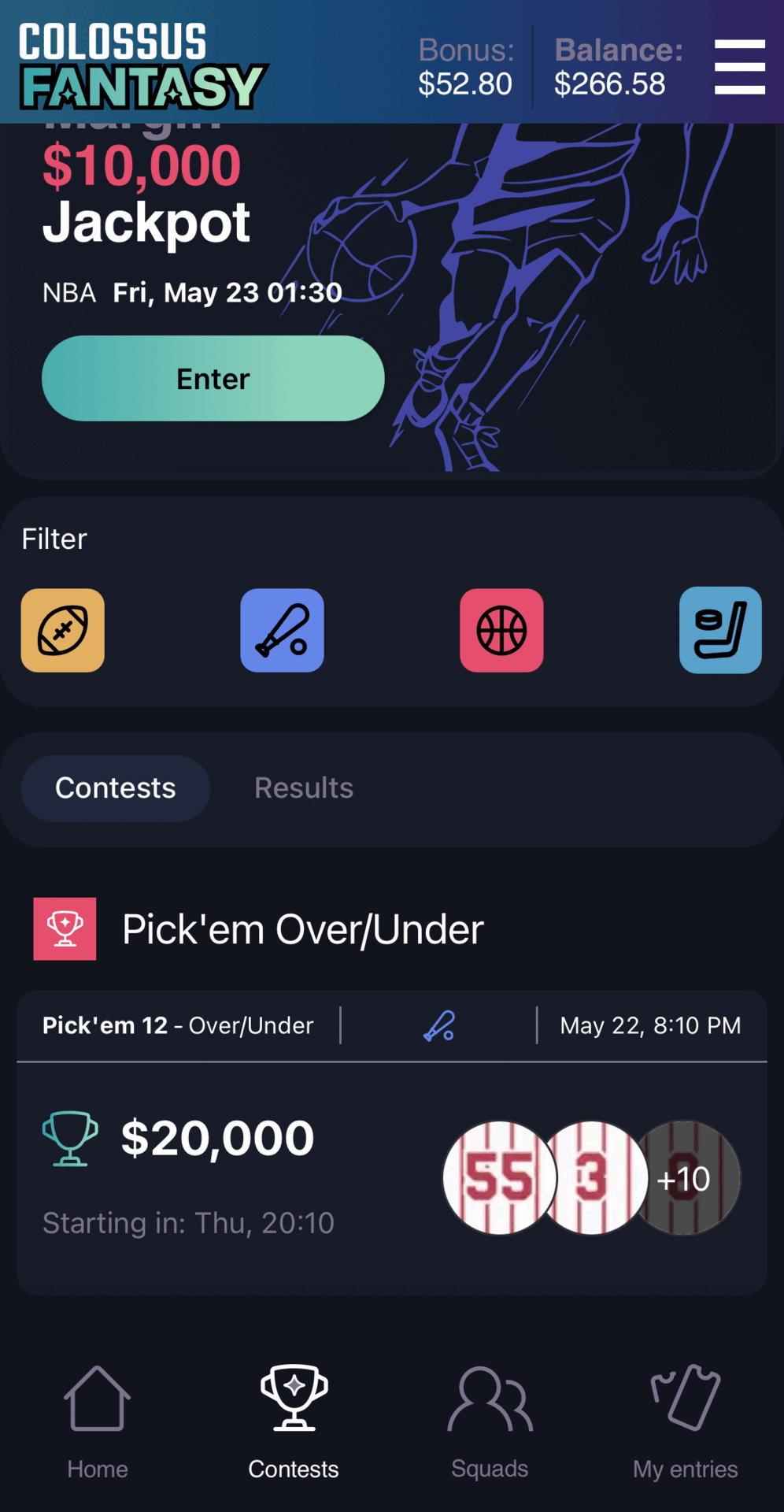Filter contests by basketball
The image size is (784, 1512).
pos(501,630)
